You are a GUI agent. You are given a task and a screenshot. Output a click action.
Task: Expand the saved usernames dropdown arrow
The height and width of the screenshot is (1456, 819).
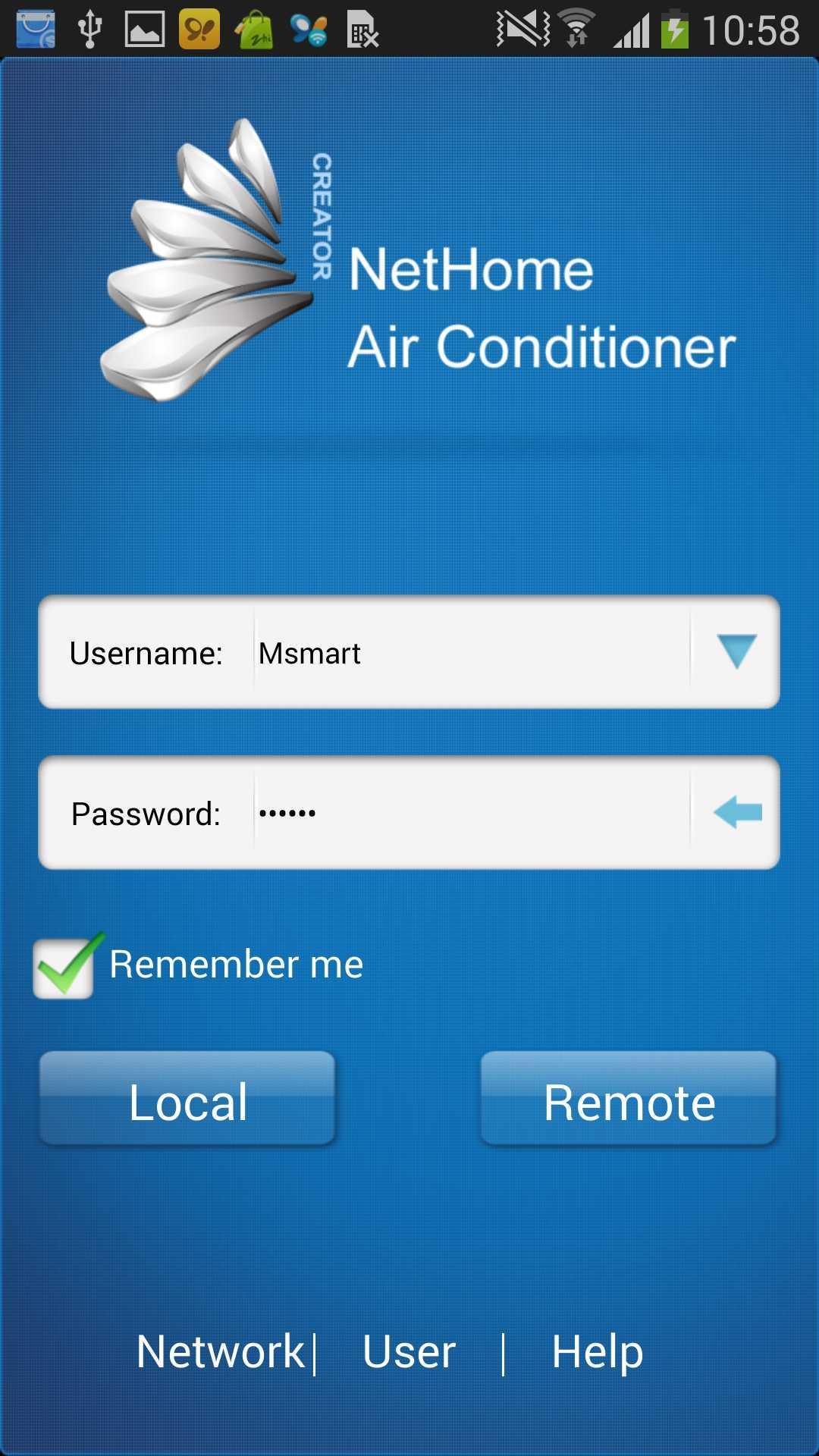(x=736, y=652)
